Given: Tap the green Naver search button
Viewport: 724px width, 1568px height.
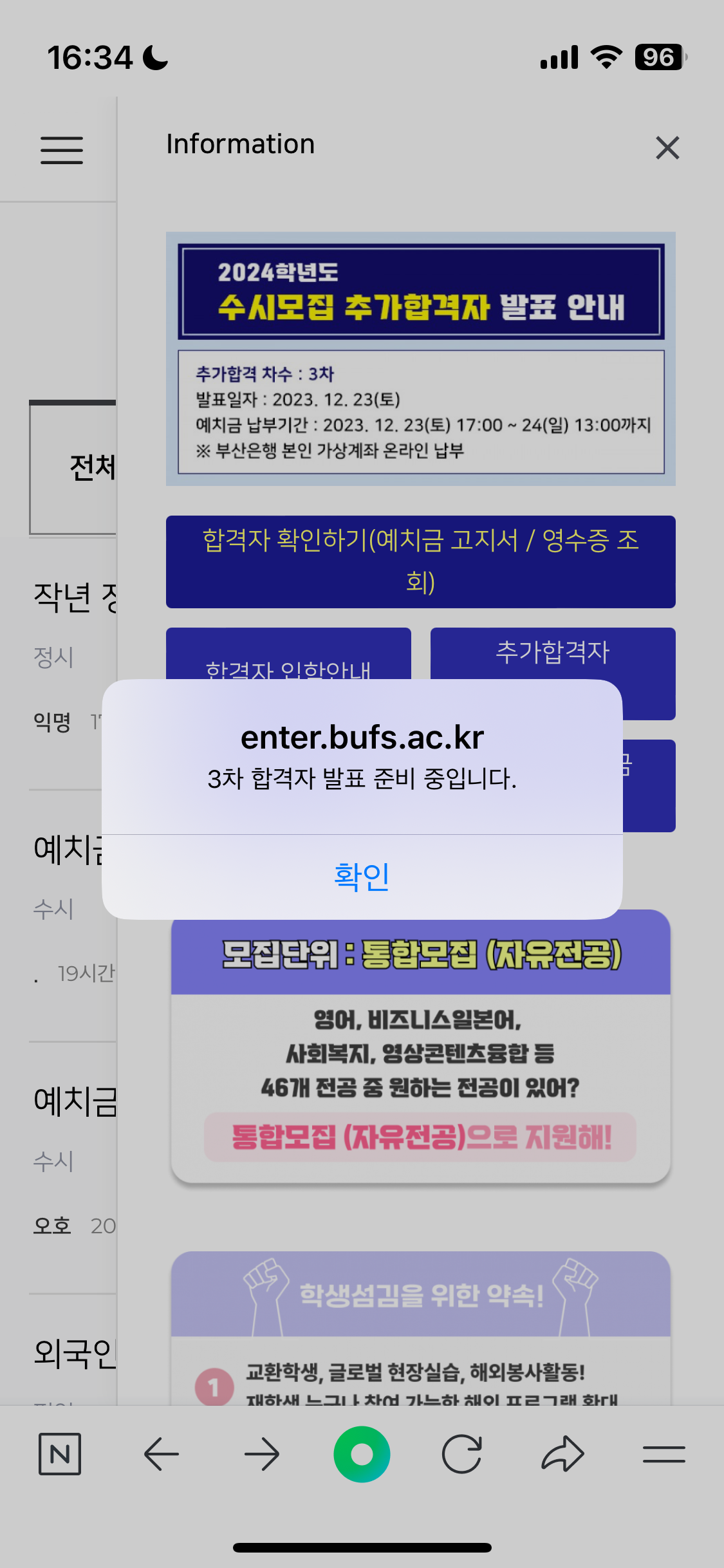Looking at the screenshot, I should point(362,1453).
